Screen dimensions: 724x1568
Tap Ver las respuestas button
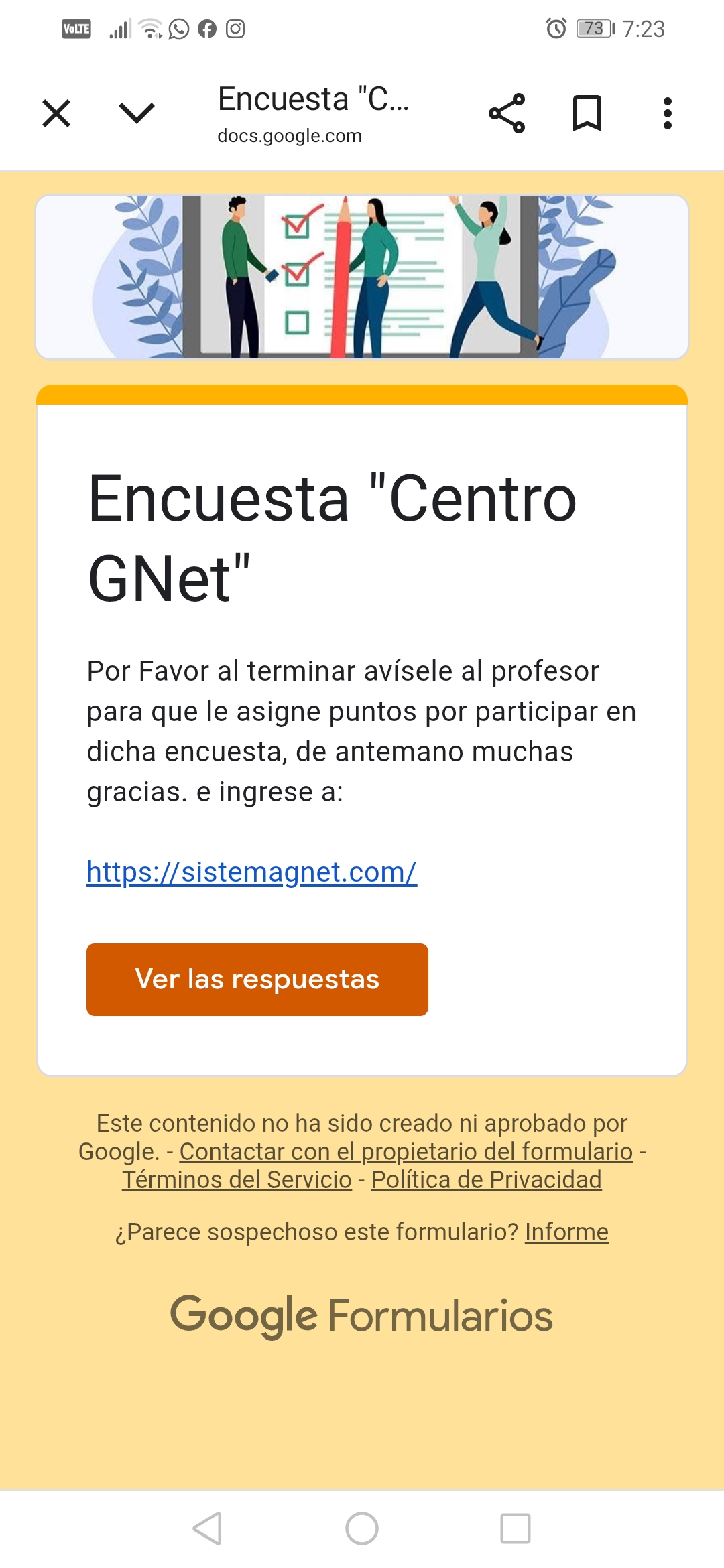point(257,980)
